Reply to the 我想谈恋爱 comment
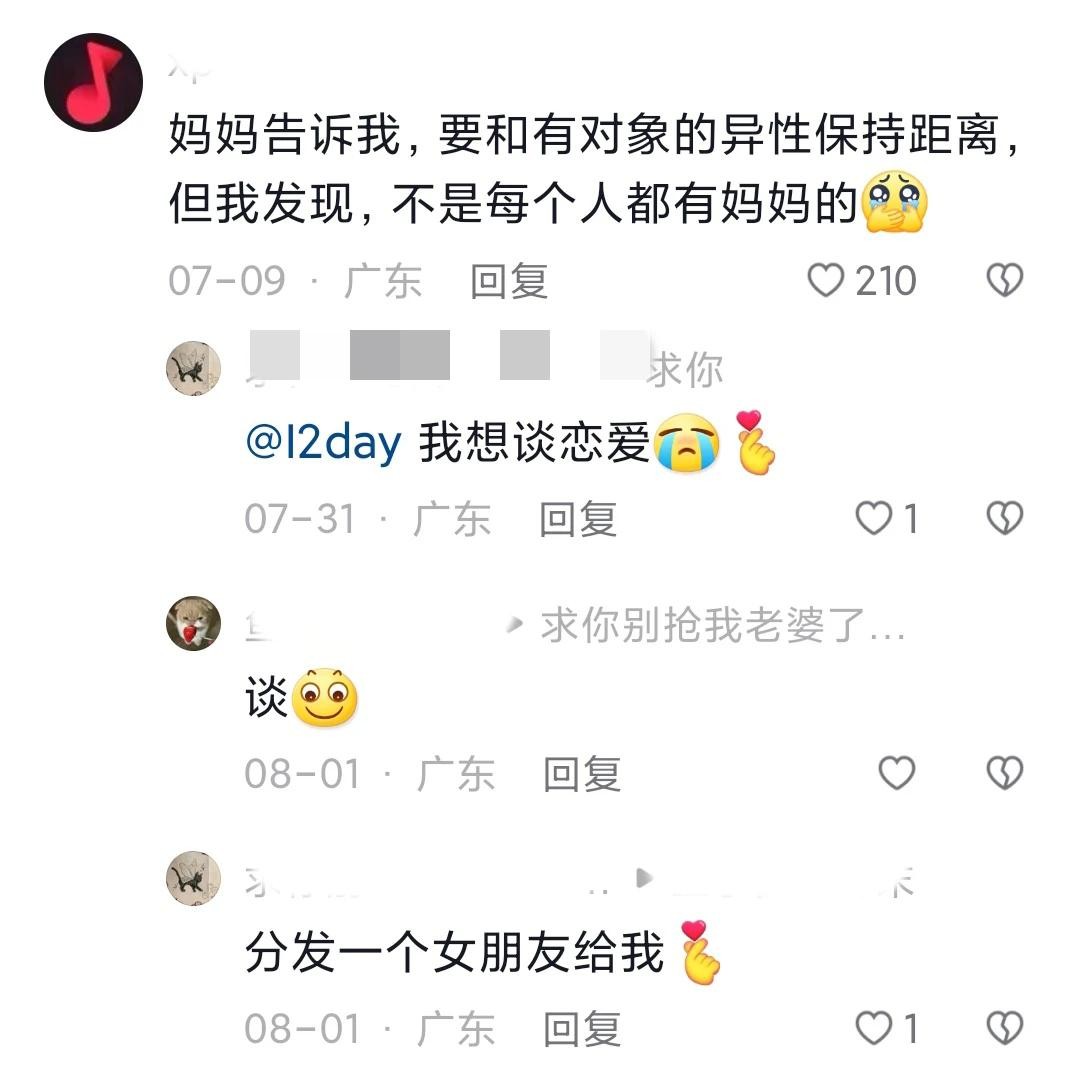This screenshot has height=1080, width=1080. click(x=577, y=519)
